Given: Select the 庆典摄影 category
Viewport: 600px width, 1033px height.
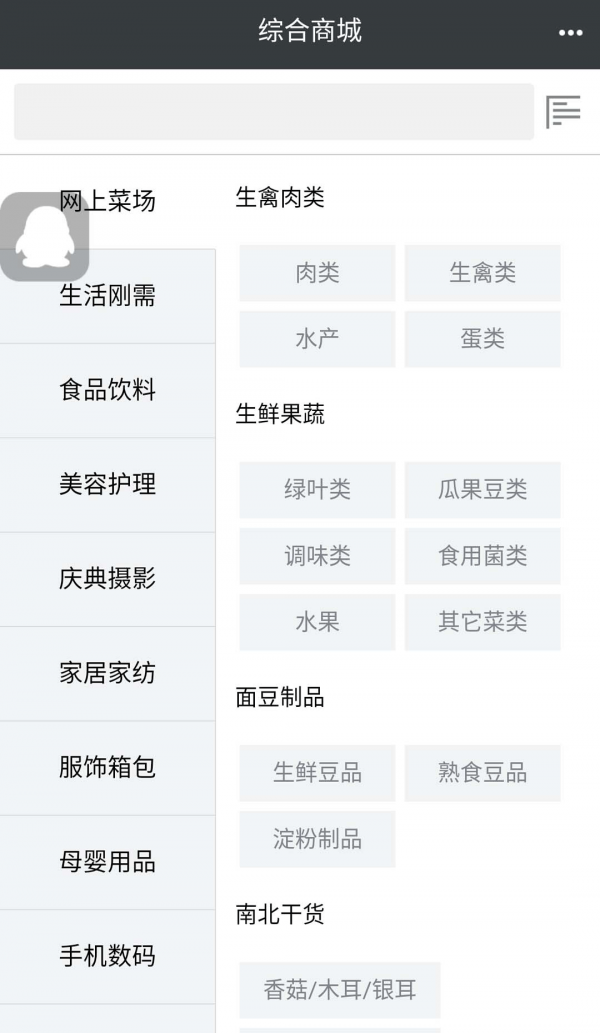Looking at the screenshot, I should [107, 579].
